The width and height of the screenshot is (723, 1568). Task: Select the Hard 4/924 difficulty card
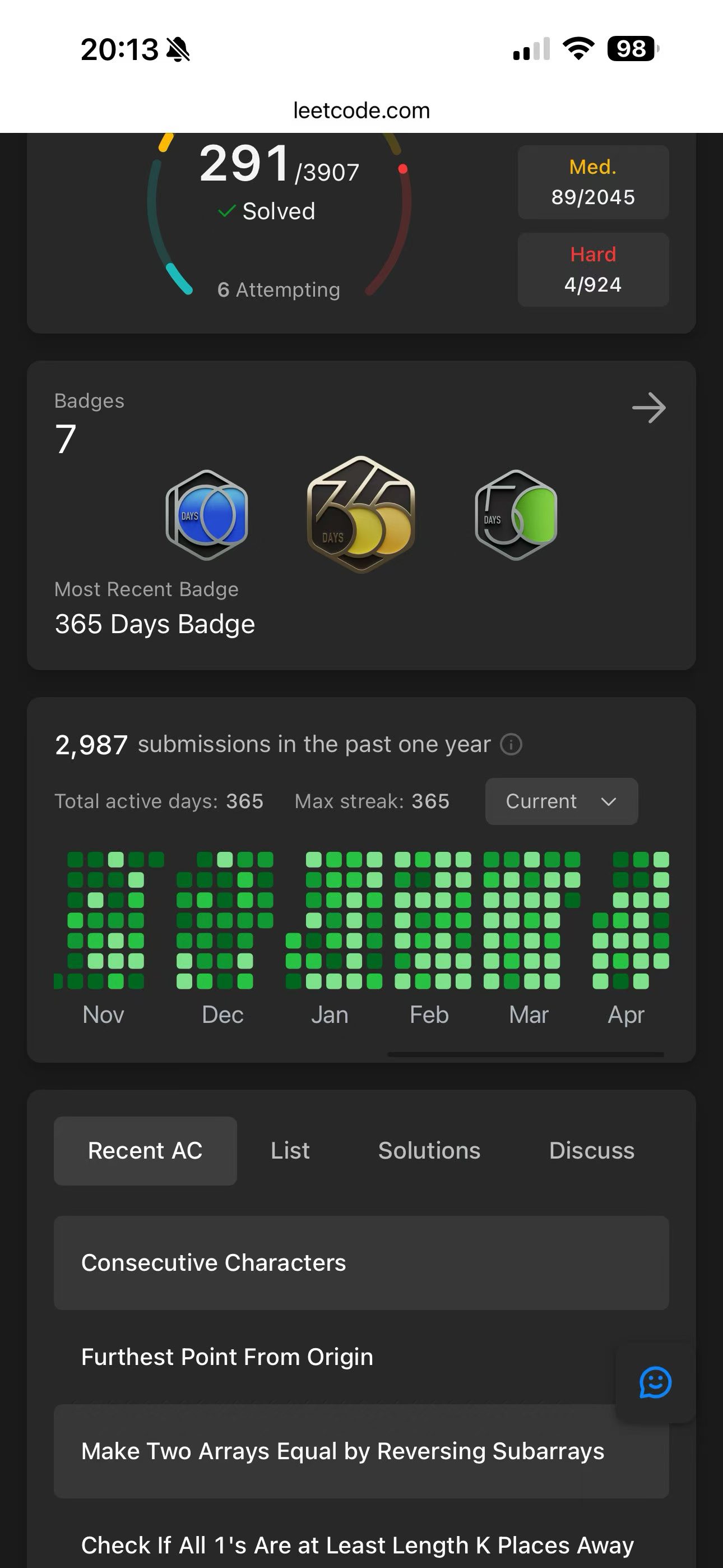[x=593, y=270]
